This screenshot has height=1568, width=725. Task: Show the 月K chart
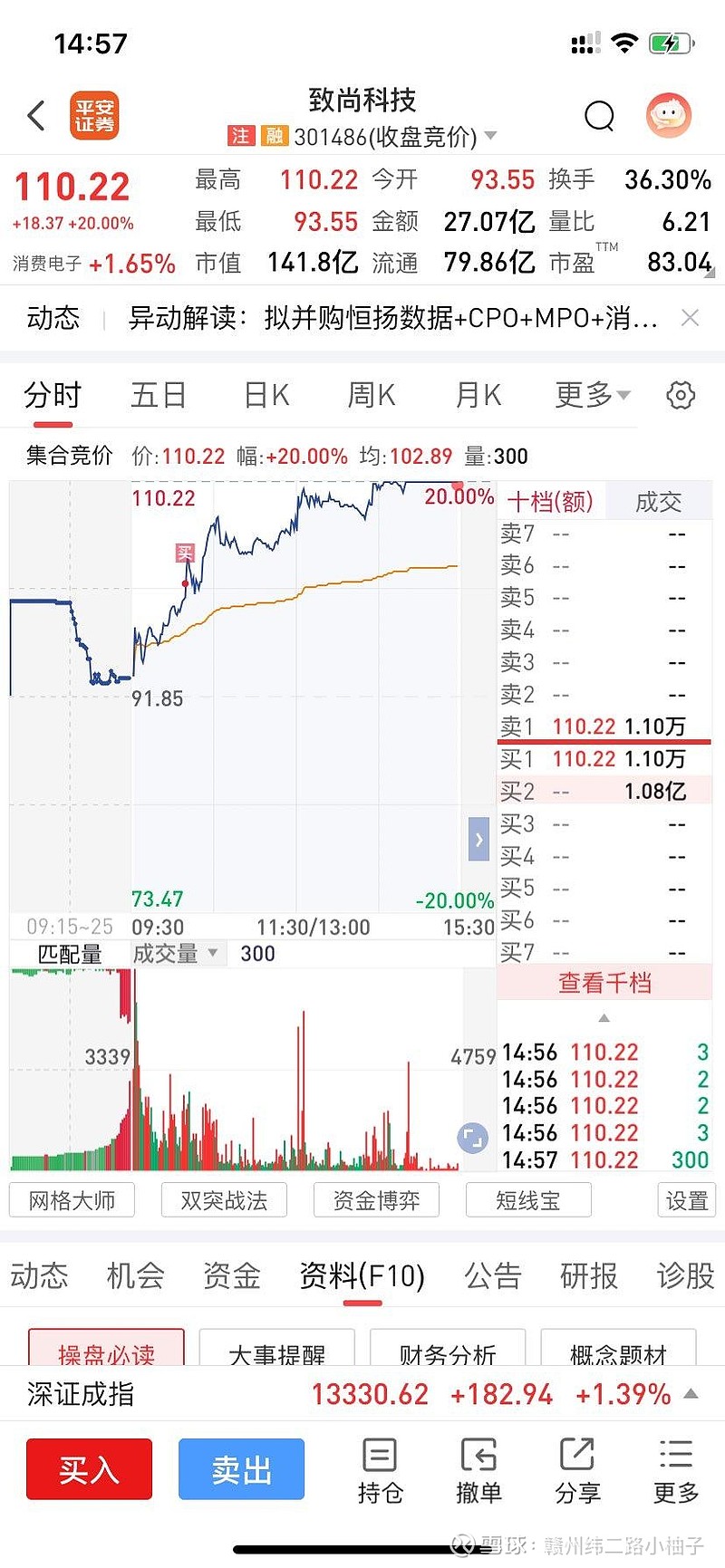478,396
